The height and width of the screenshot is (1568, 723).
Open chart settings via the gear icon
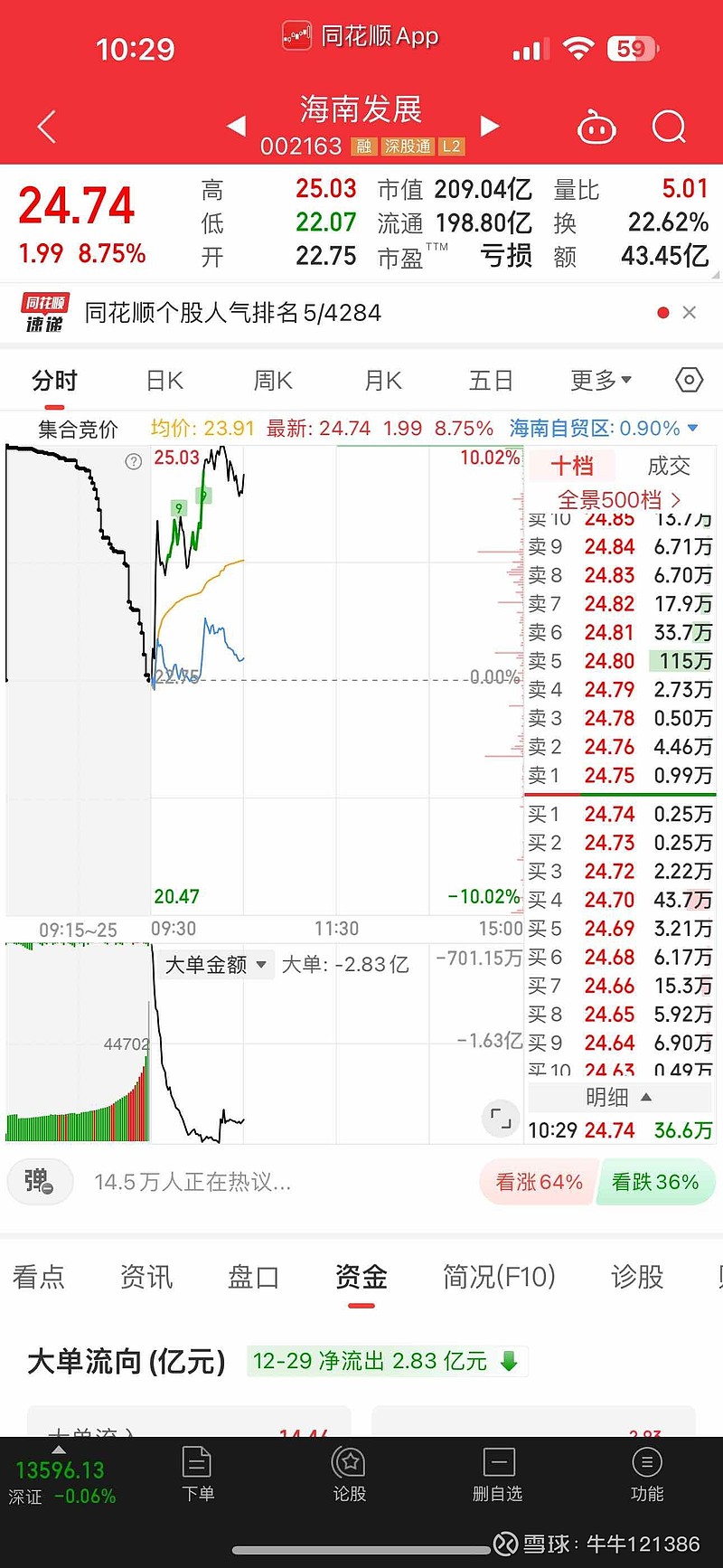pyautogui.click(x=689, y=381)
